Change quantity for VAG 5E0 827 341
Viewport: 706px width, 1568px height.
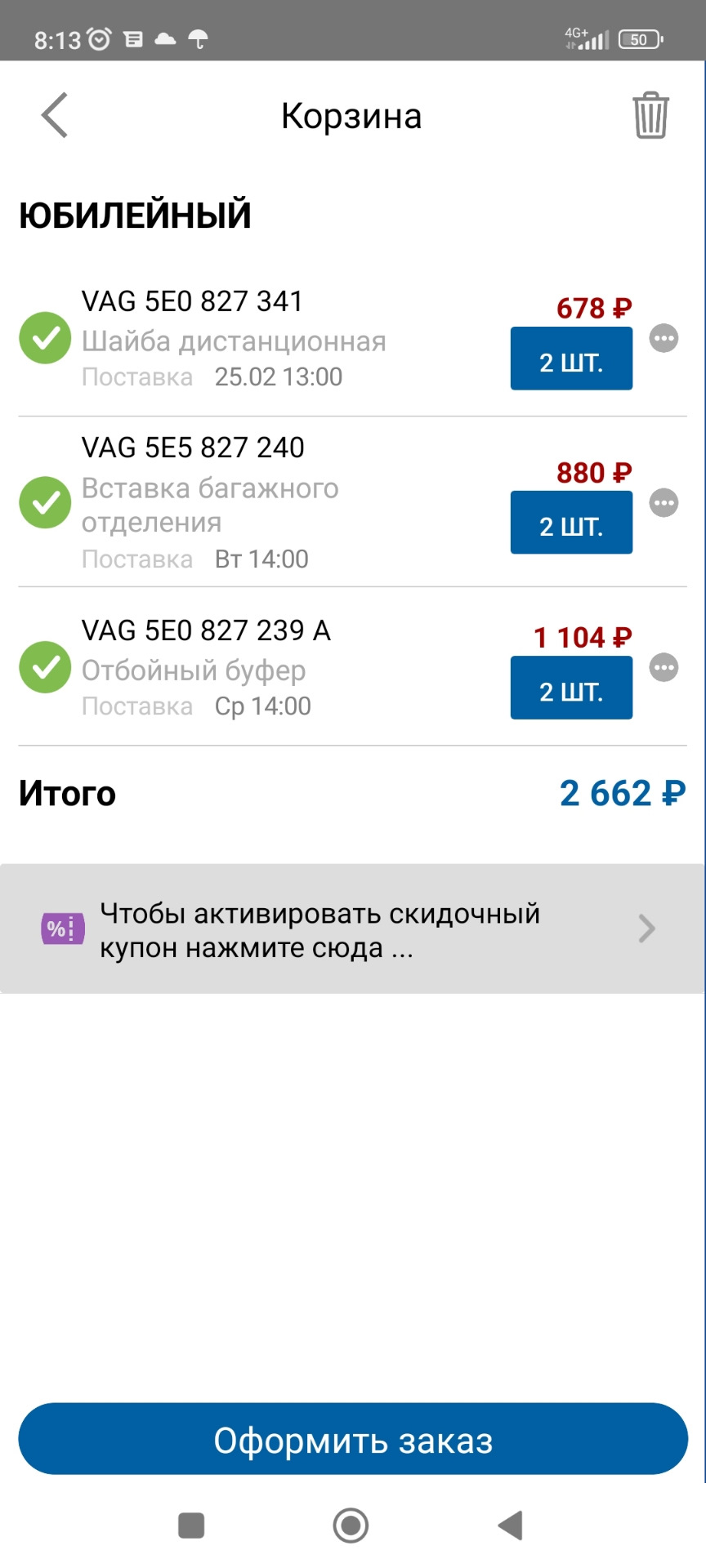pyautogui.click(x=571, y=359)
